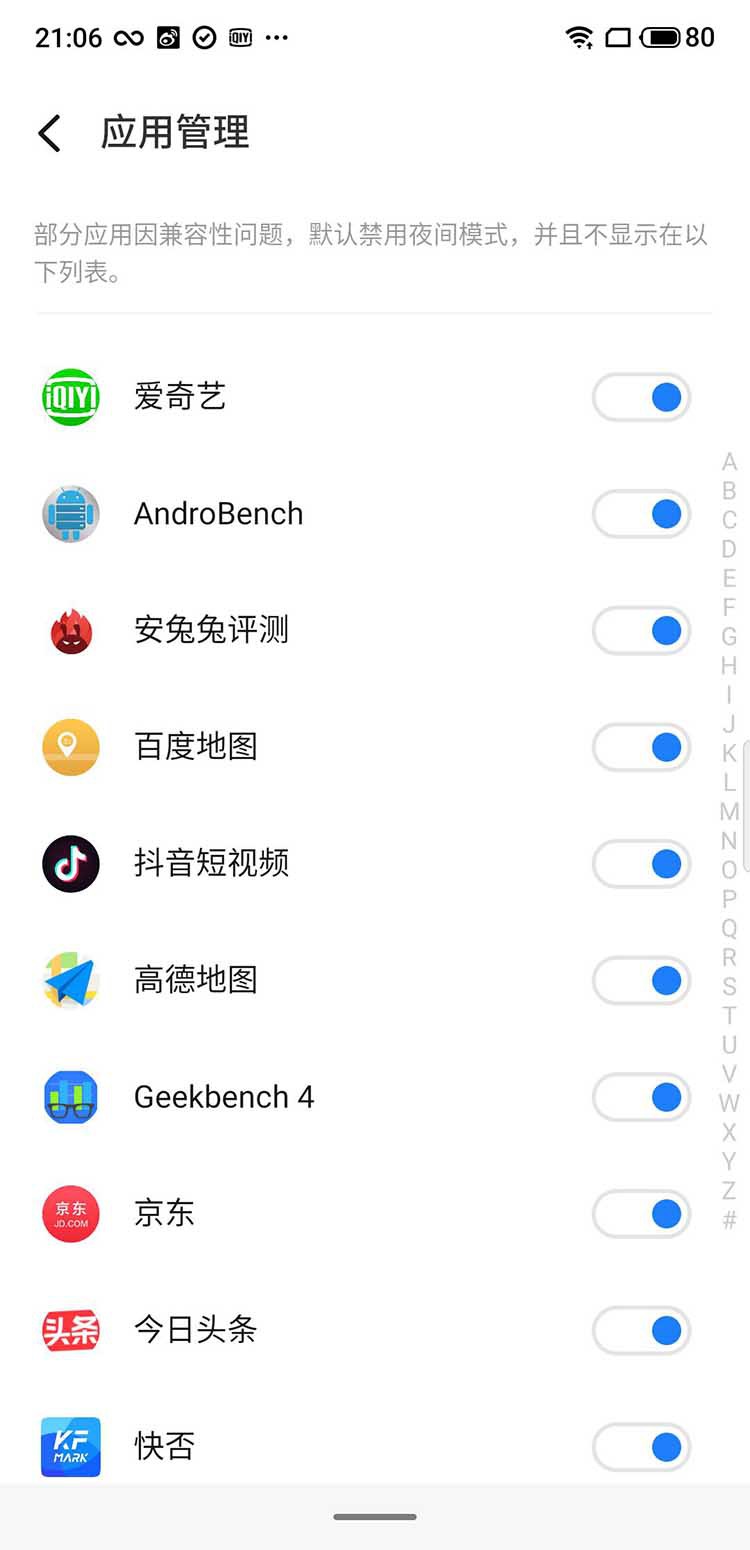Go back from 应用管理 page
Viewport: 750px width, 1550px height.
coord(49,133)
